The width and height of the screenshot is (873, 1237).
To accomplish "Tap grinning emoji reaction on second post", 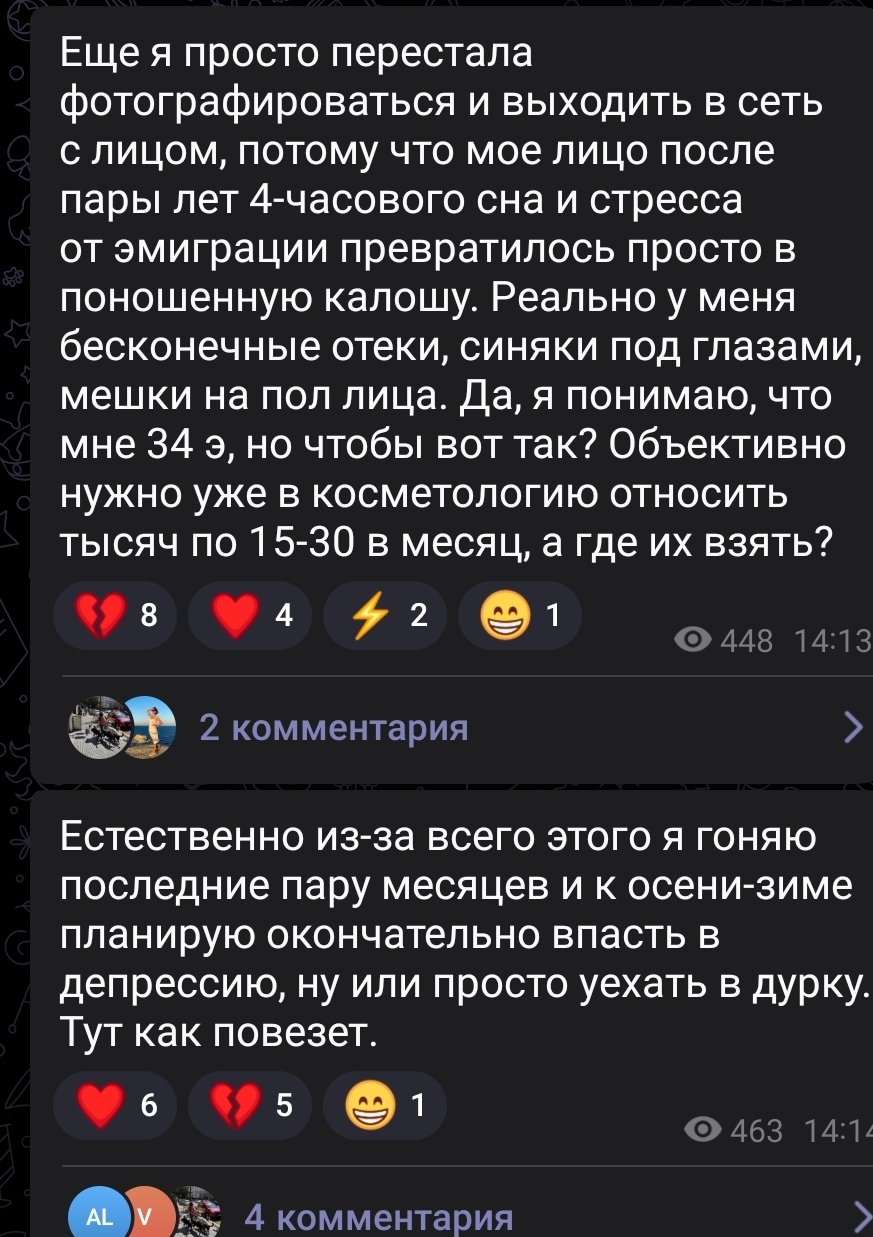I will click(x=384, y=1106).
